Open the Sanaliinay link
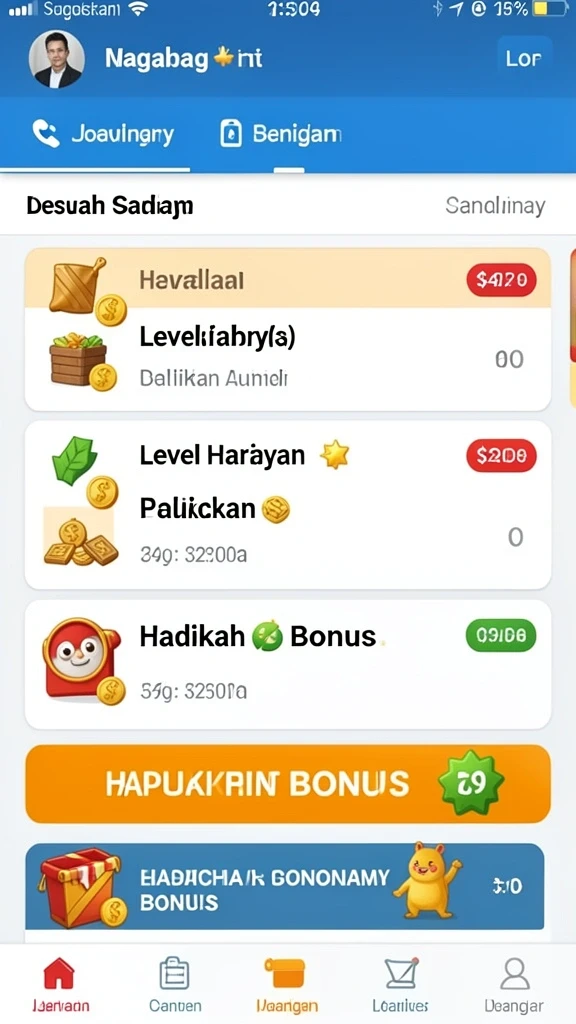Viewport: 576px width, 1024px height. (495, 206)
